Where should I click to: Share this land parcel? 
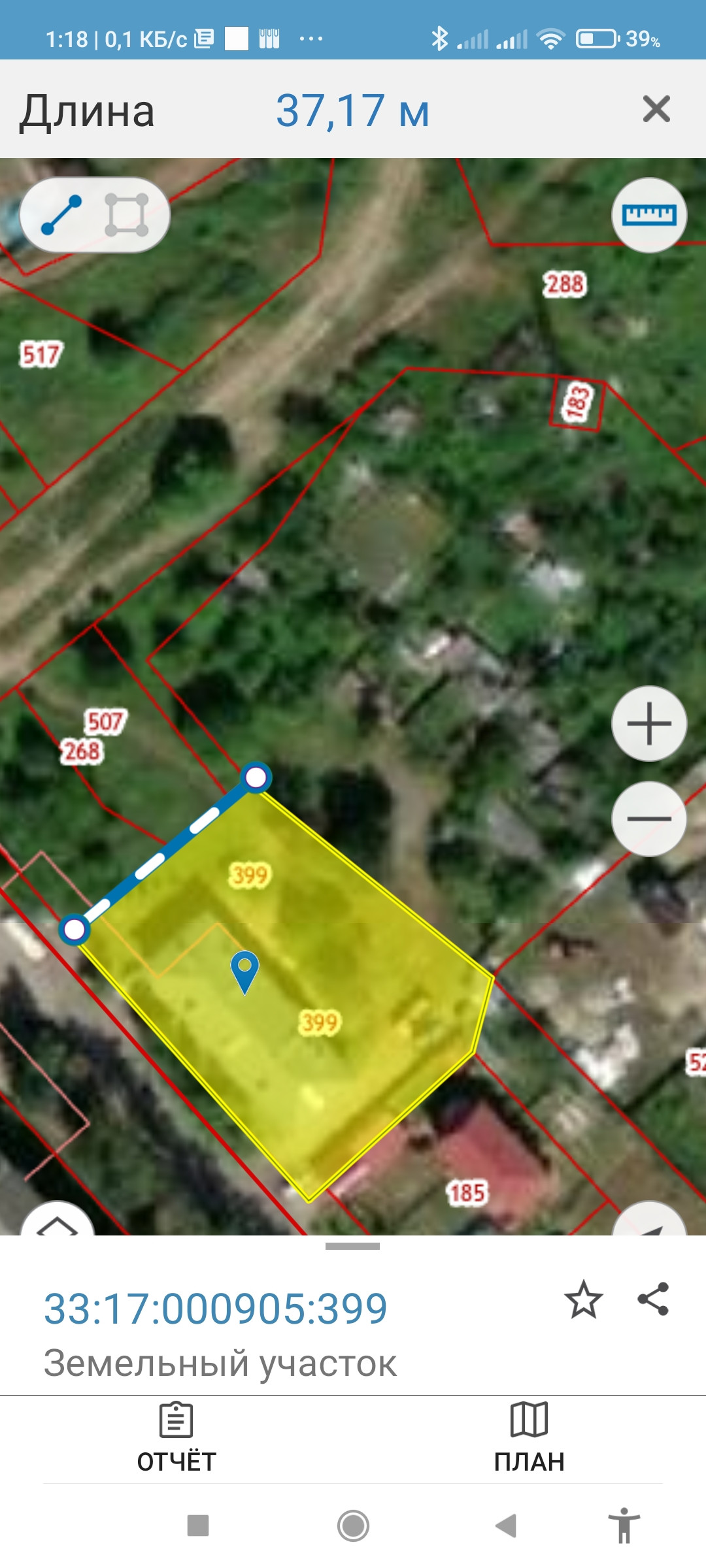tap(654, 1299)
